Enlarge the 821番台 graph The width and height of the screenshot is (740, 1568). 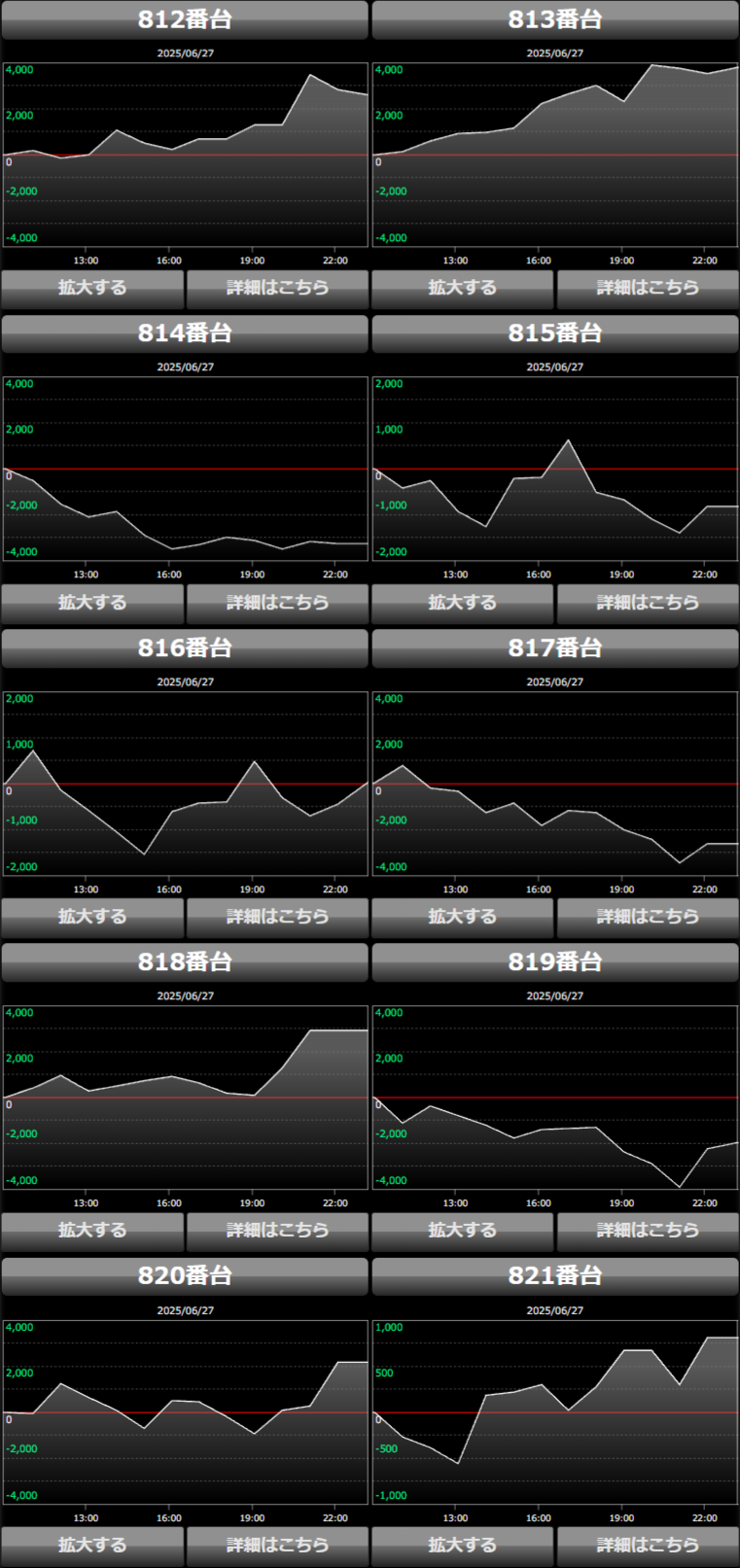[x=462, y=1546]
